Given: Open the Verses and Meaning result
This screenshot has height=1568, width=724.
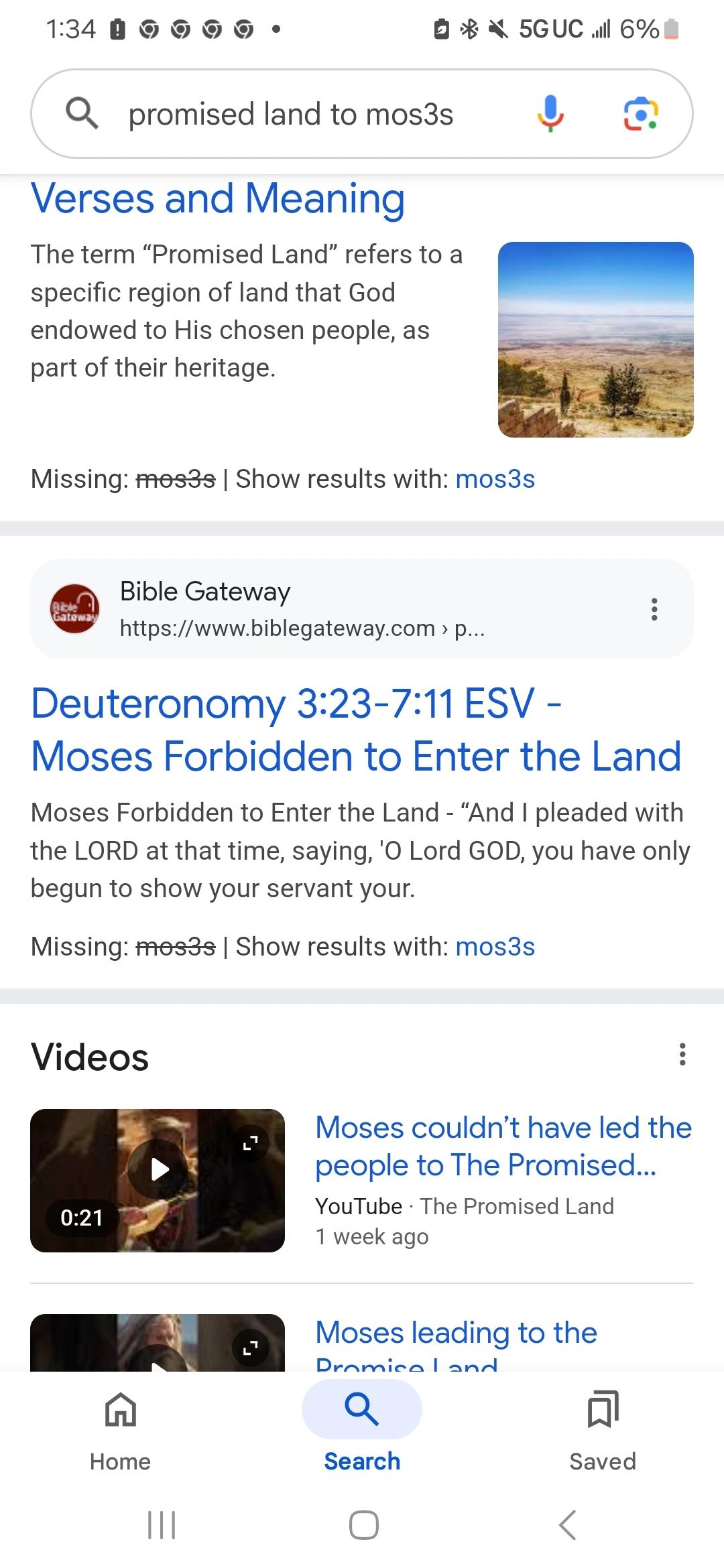Looking at the screenshot, I should click(x=218, y=199).
